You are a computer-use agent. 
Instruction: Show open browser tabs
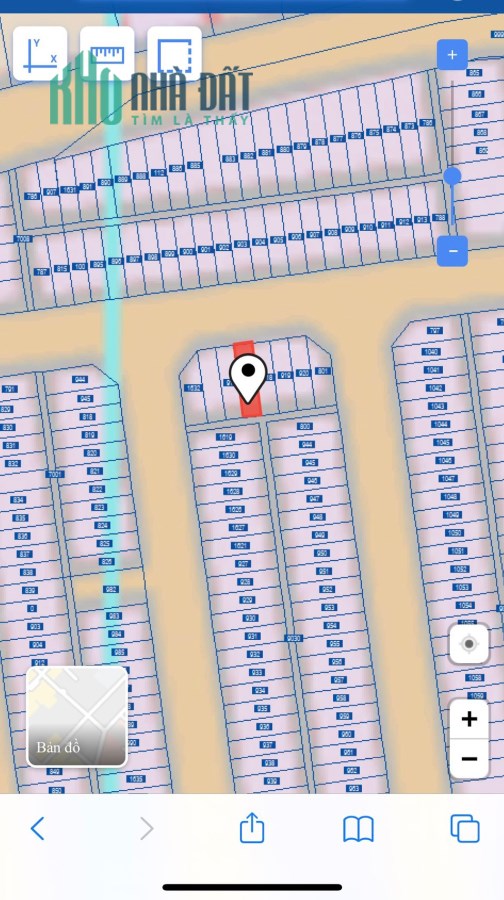pyautogui.click(x=465, y=829)
